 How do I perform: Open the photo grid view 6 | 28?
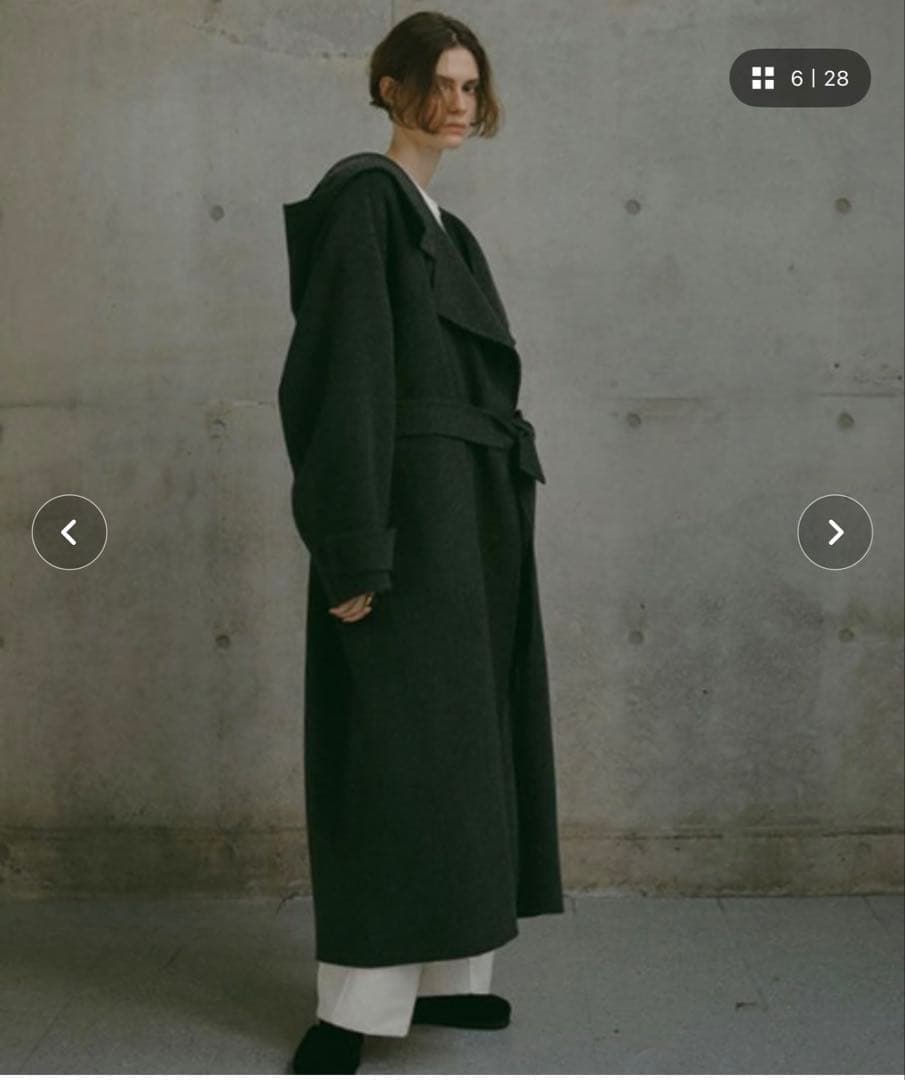pyautogui.click(x=799, y=78)
